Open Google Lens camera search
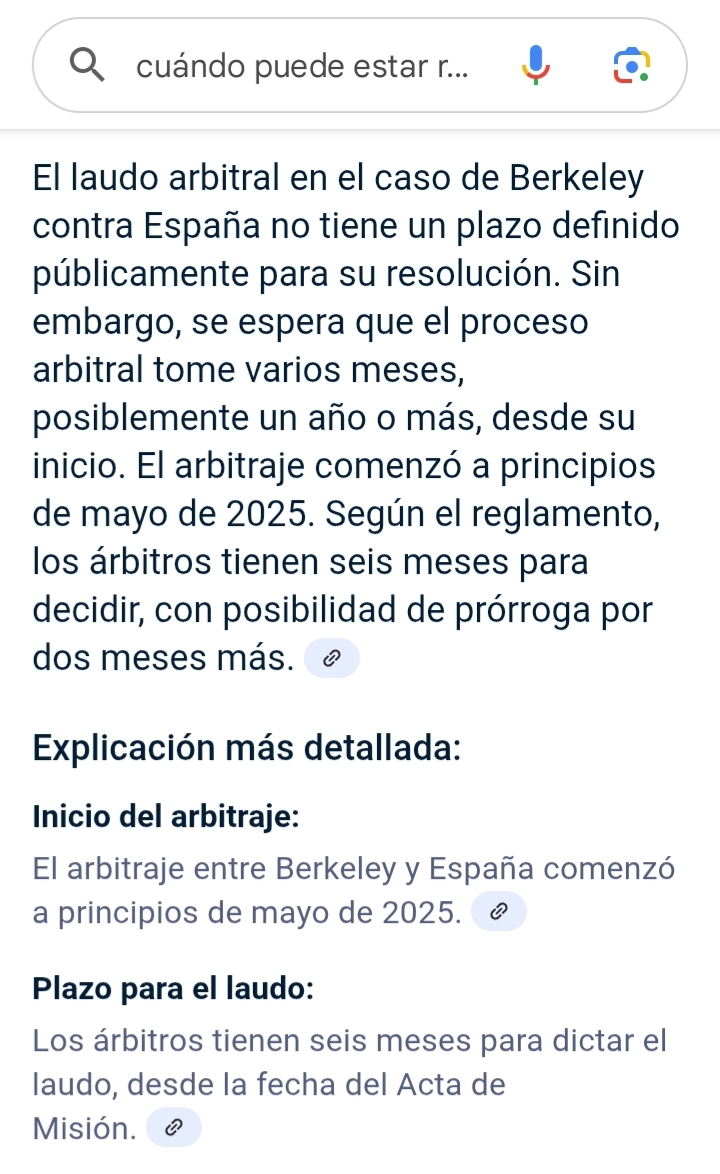 tap(632, 65)
